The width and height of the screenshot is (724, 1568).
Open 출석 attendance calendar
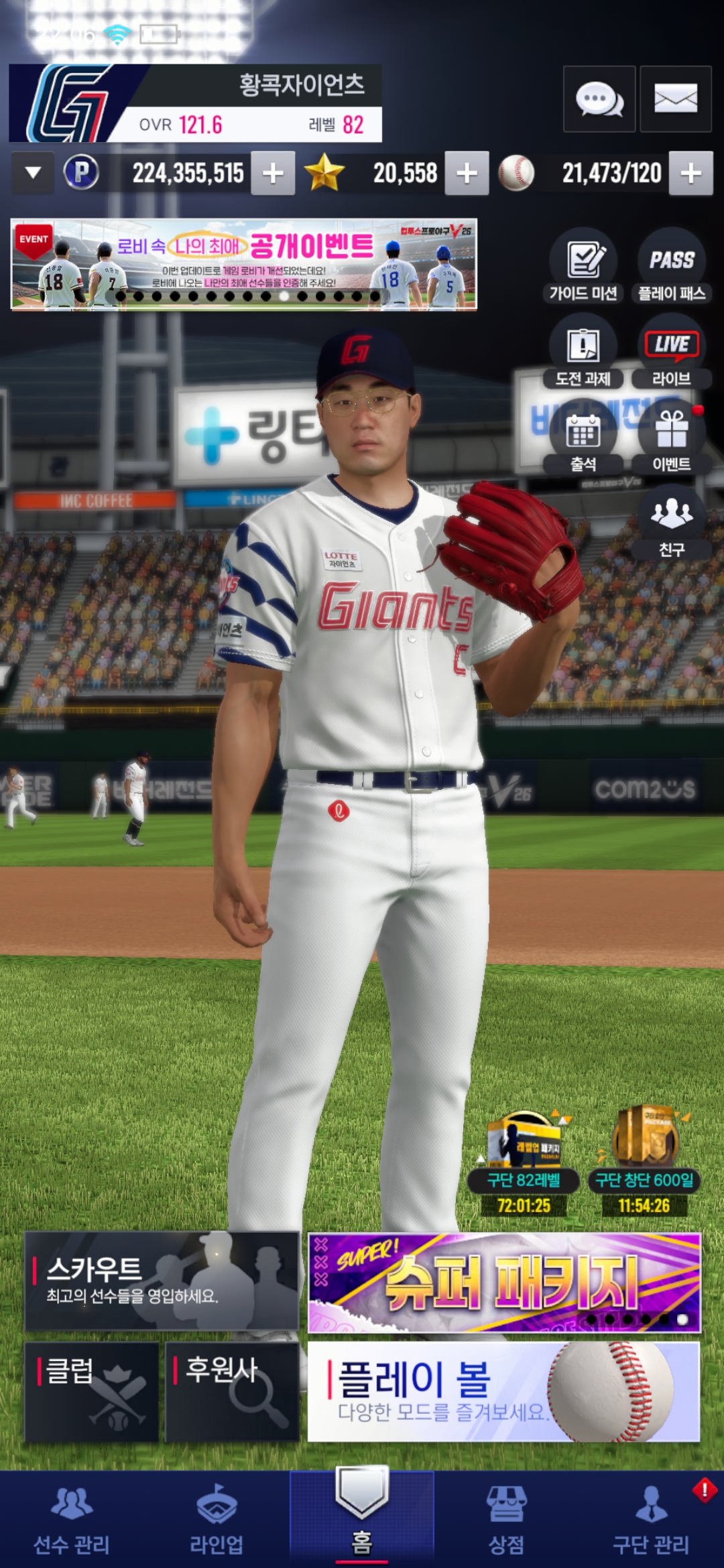point(583,438)
